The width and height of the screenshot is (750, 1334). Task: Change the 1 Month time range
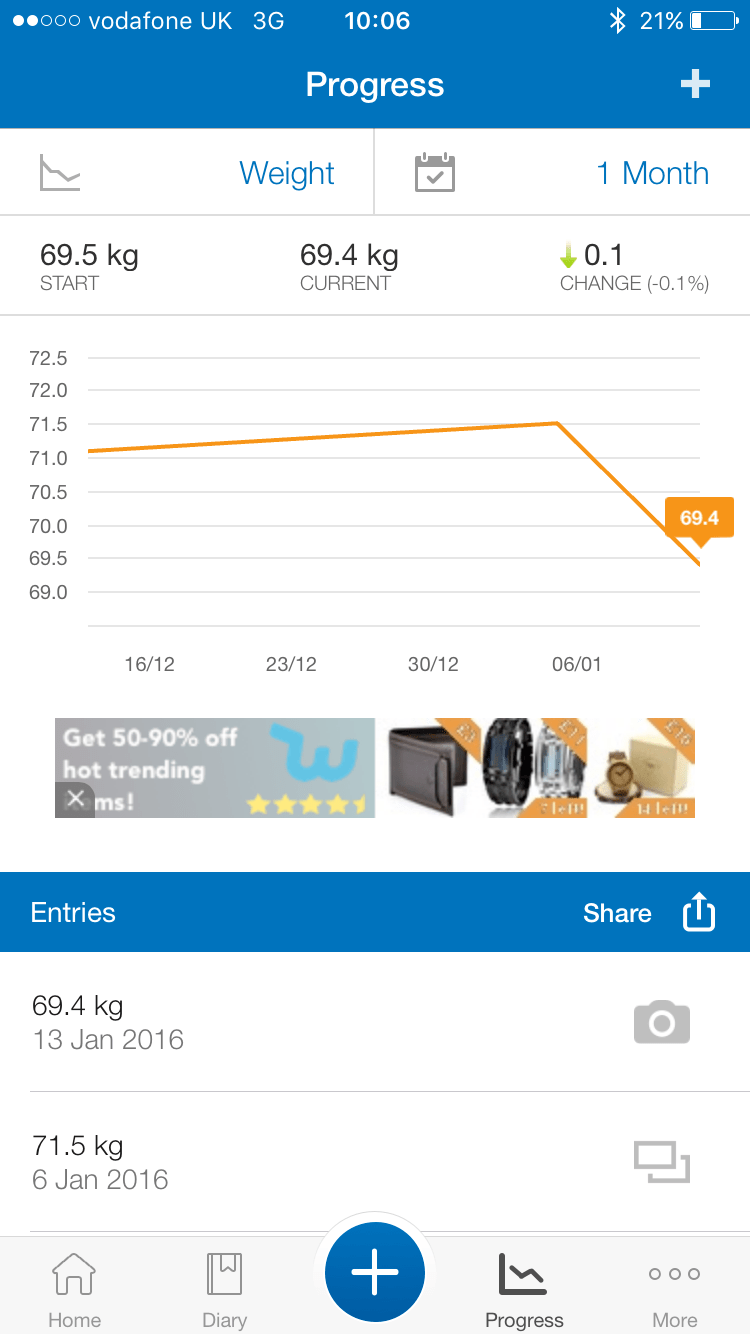click(x=562, y=173)
